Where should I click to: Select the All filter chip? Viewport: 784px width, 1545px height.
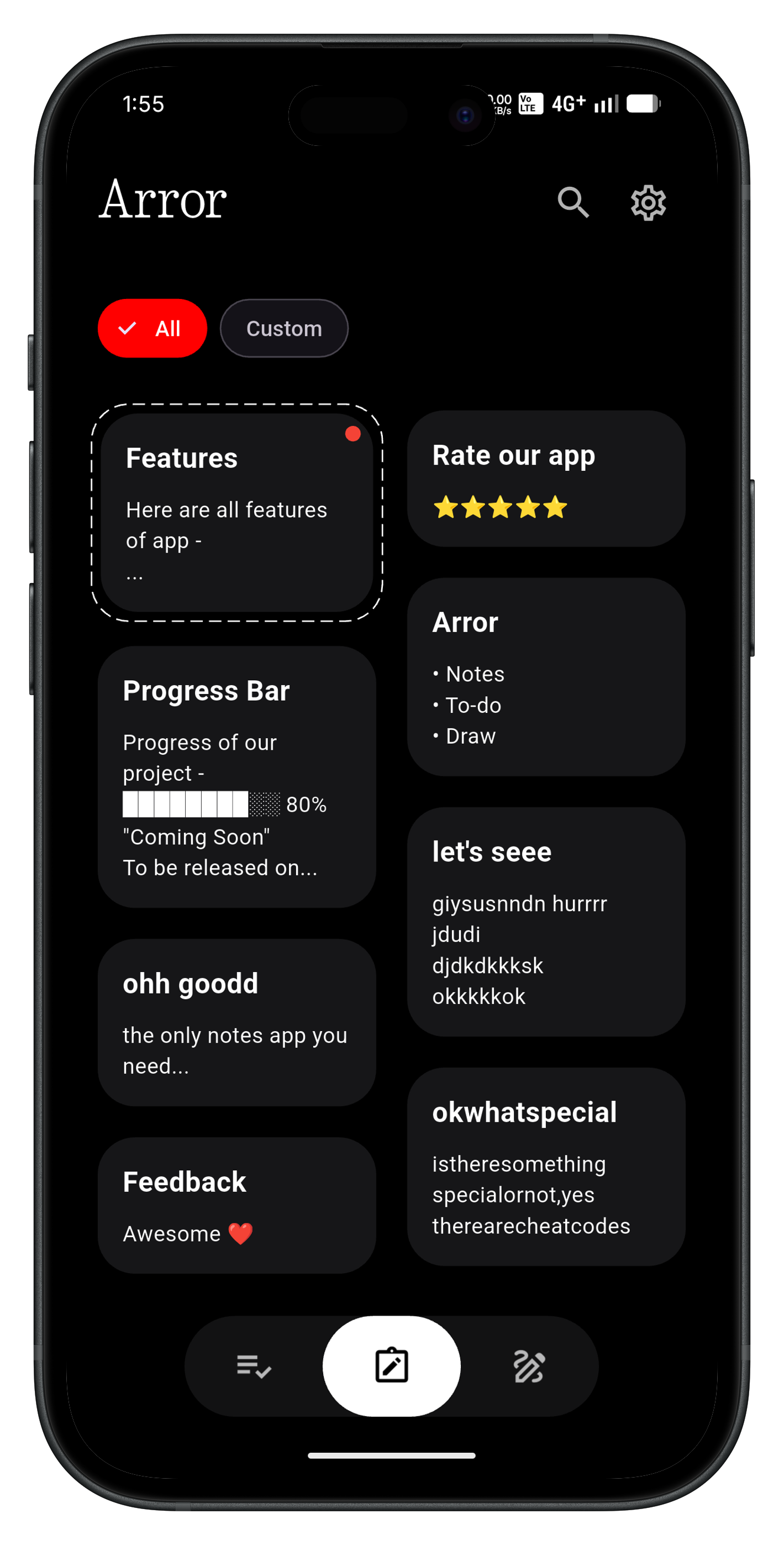click(x=152, y=328)
